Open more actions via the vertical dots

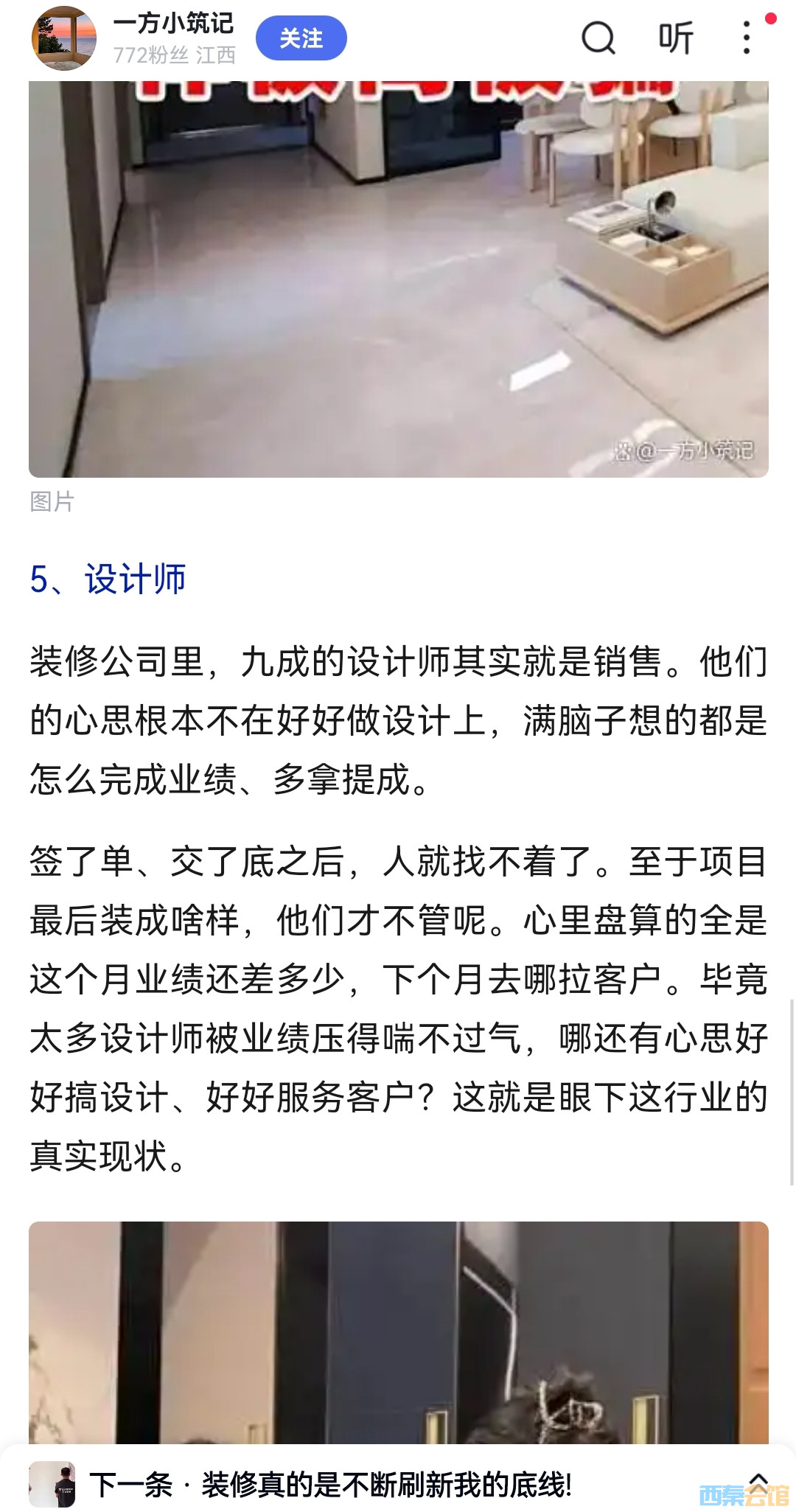click(x=747, y=37)
